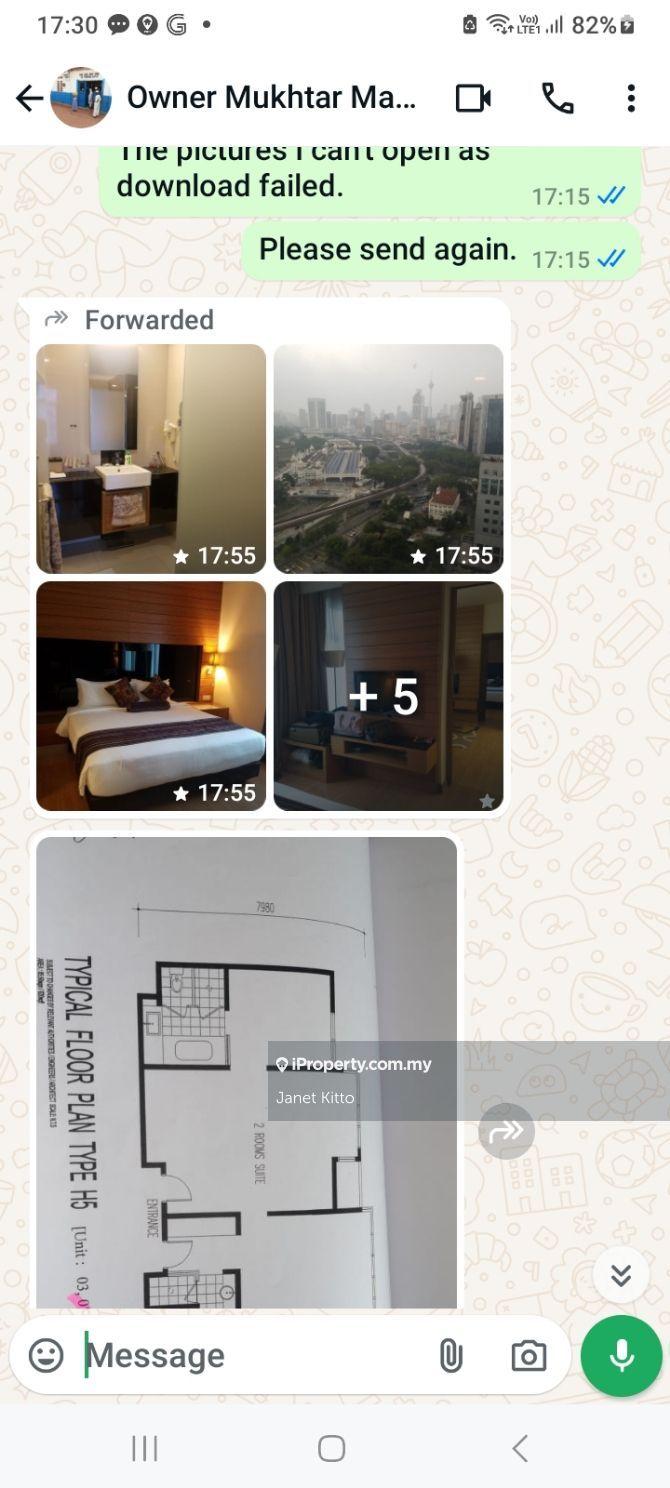Focus the Message text field
Image resolution: width=670 pixels, height=1488 pixels.
(x=250, y=1355)
